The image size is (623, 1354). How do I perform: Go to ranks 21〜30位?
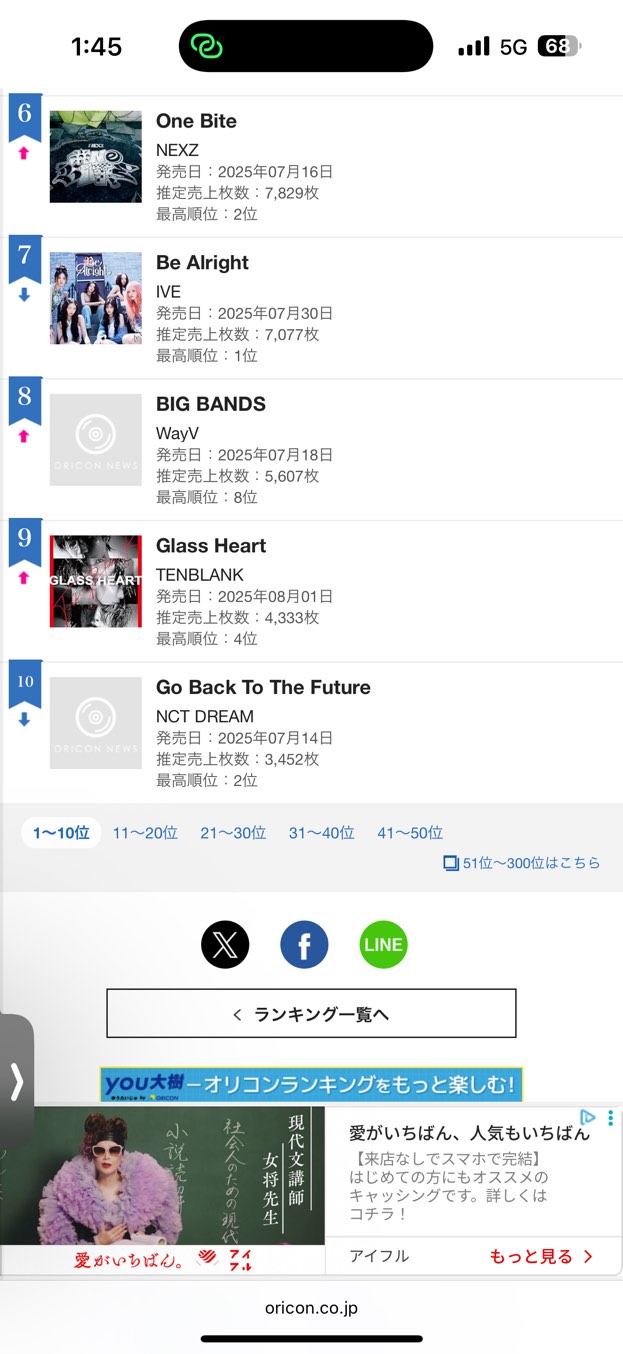coord(233,833)
